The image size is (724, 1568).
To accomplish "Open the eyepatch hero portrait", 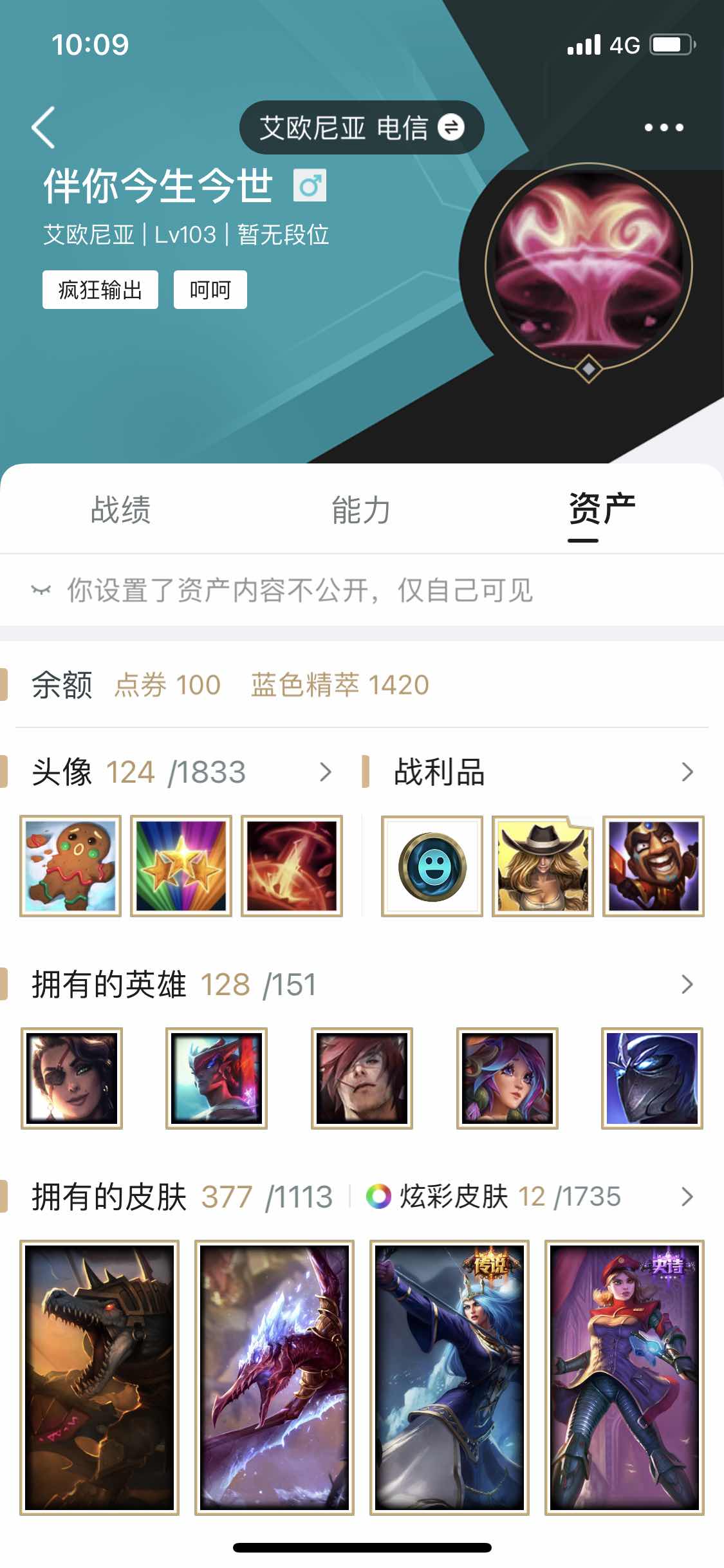I will pos(71,1078).
